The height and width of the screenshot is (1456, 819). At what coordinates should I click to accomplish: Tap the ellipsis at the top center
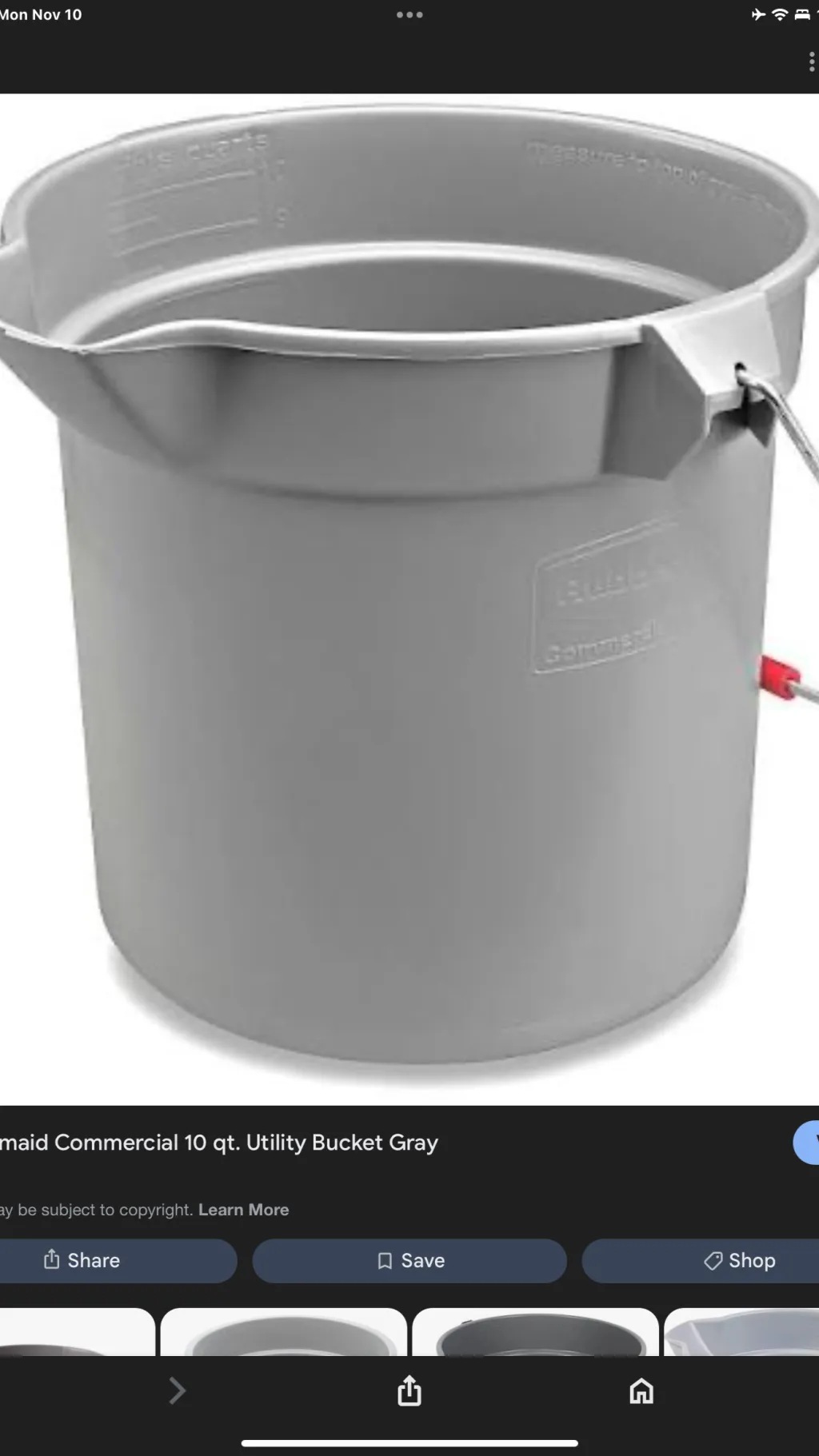coord(409,14)
